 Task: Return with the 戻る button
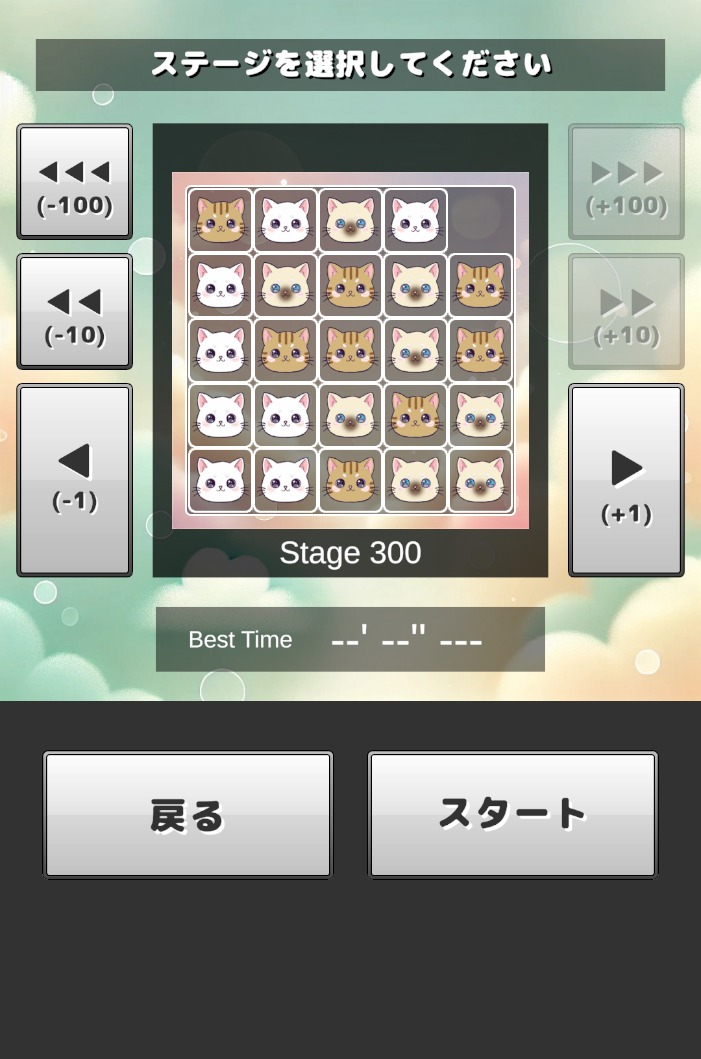188,815
